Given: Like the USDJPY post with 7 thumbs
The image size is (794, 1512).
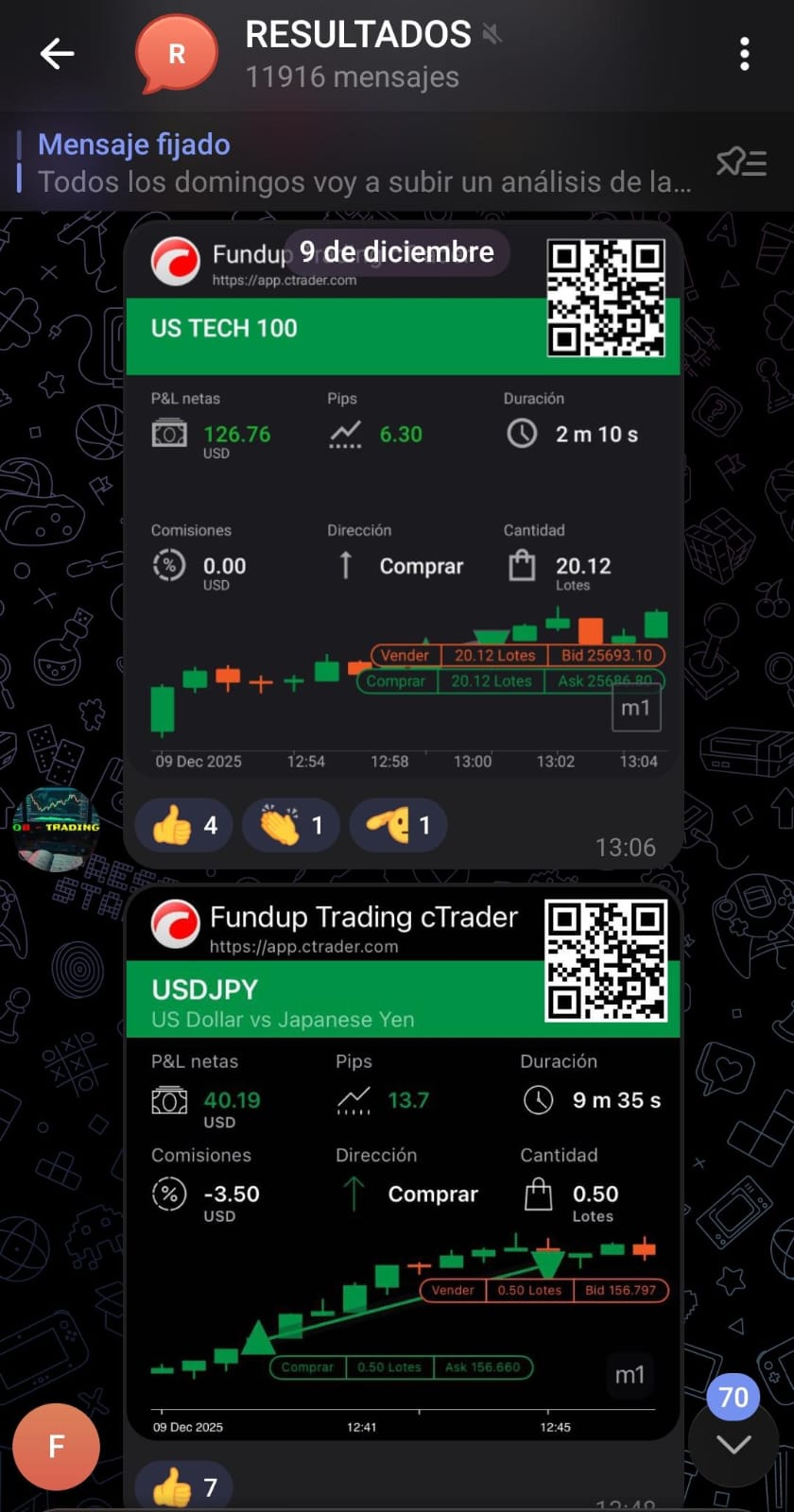Looking at the screenshot, I should [x=184, y=1487].
